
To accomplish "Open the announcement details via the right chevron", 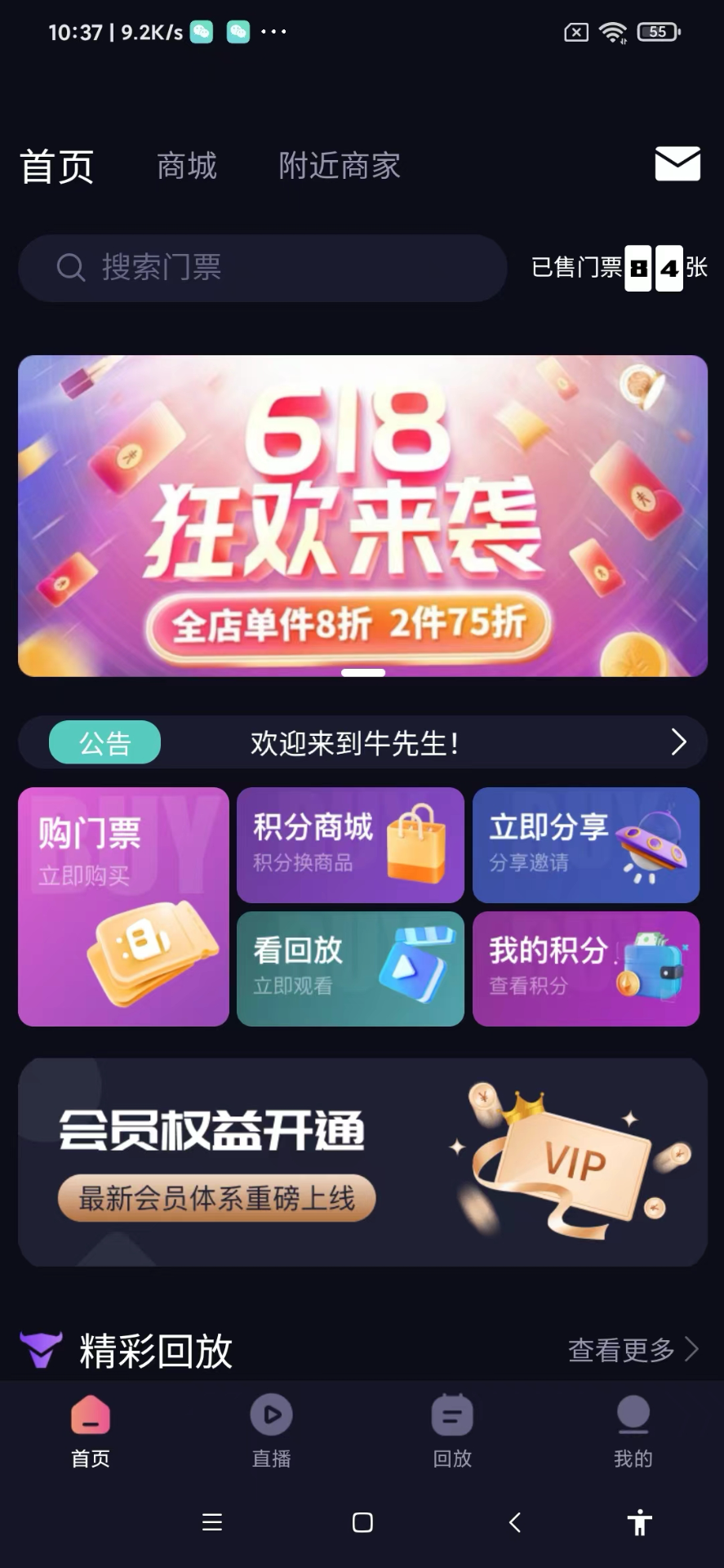I will point(677,742).
